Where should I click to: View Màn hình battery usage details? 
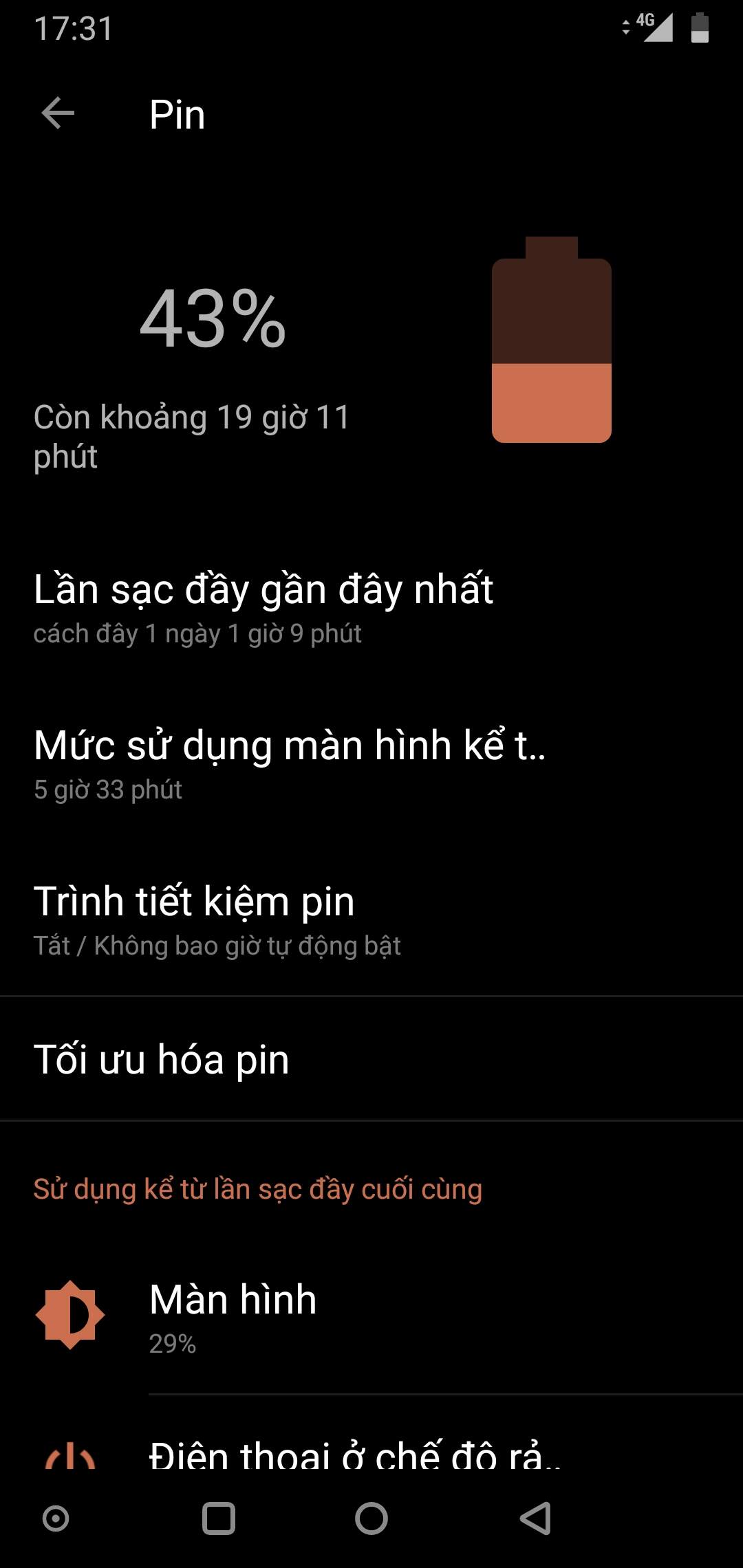371,1317
